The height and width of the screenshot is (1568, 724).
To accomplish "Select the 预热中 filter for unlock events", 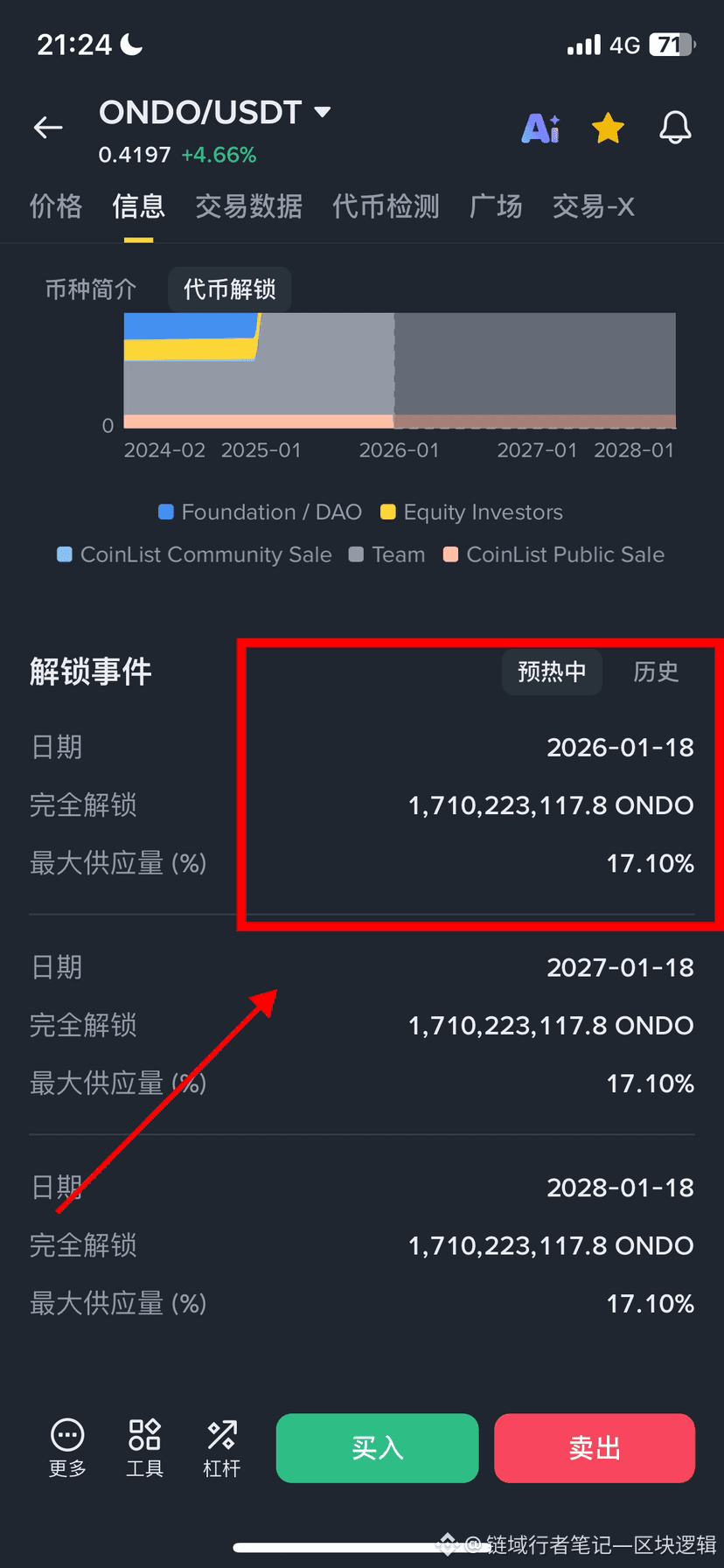I will 552,672.
